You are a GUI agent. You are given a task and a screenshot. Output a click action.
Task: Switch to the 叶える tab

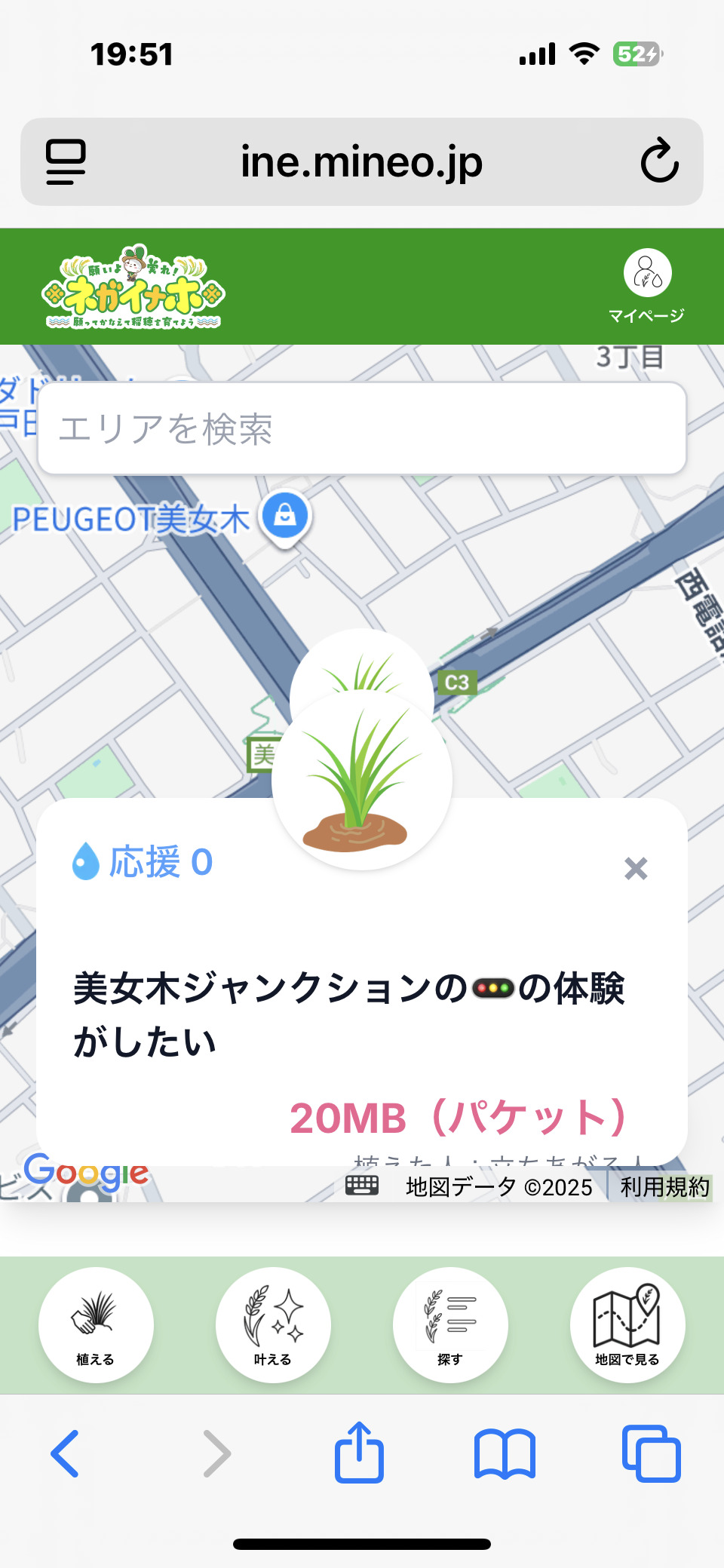point(273,1325)
